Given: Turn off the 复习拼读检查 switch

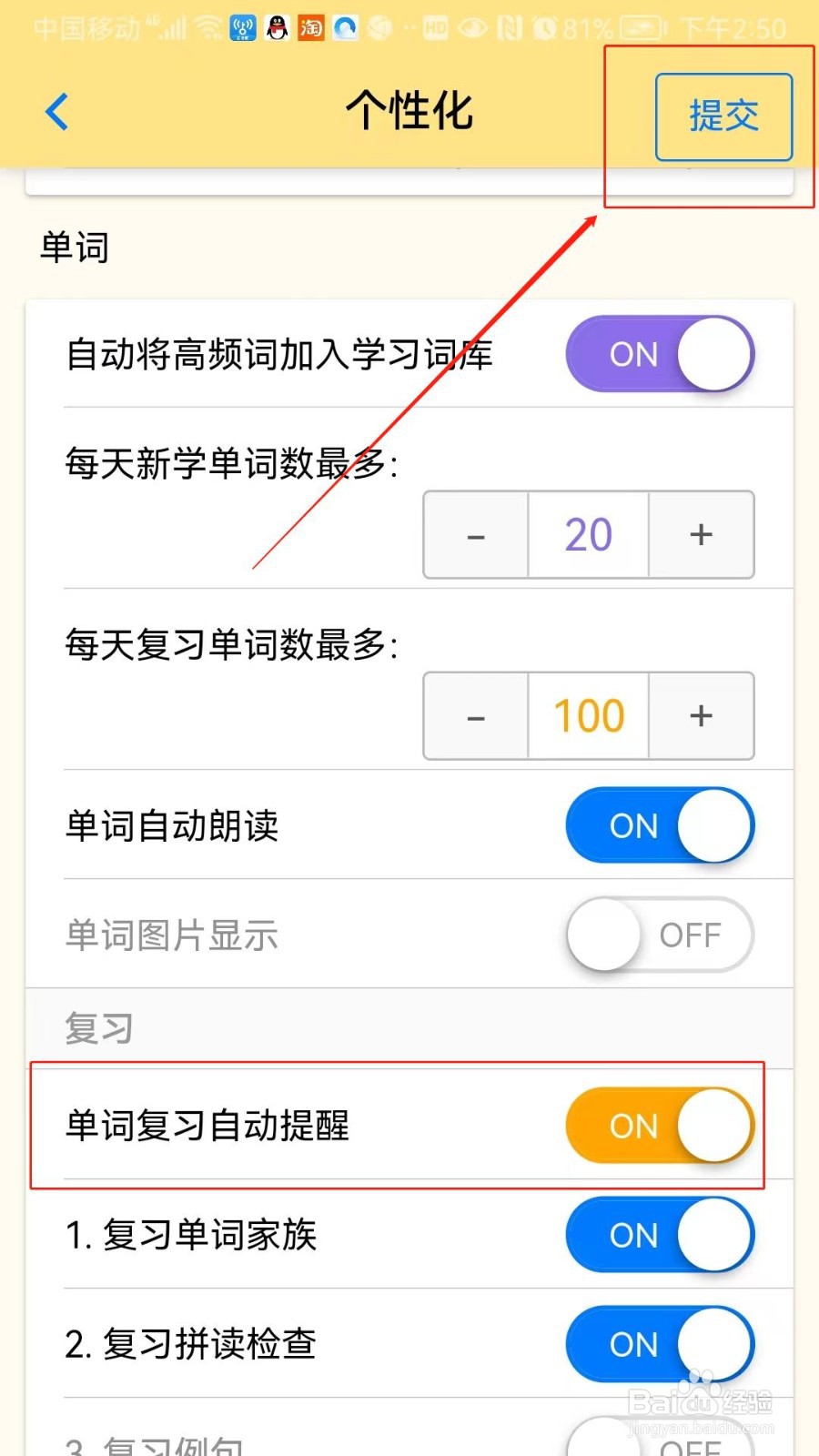Looking at the screenshot, I should point(659,1345).
